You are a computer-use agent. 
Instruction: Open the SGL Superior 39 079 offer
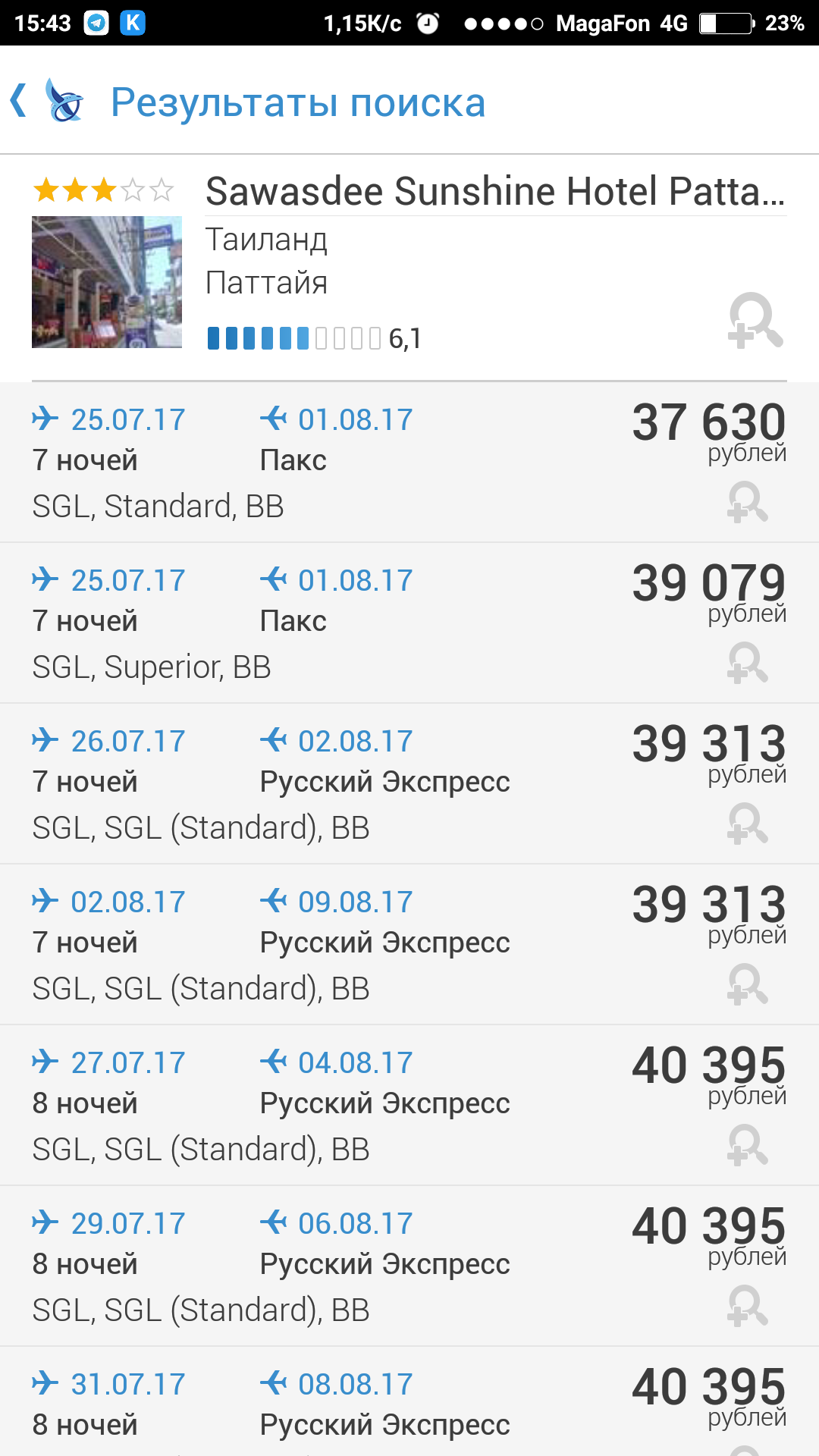coord(409,623)
